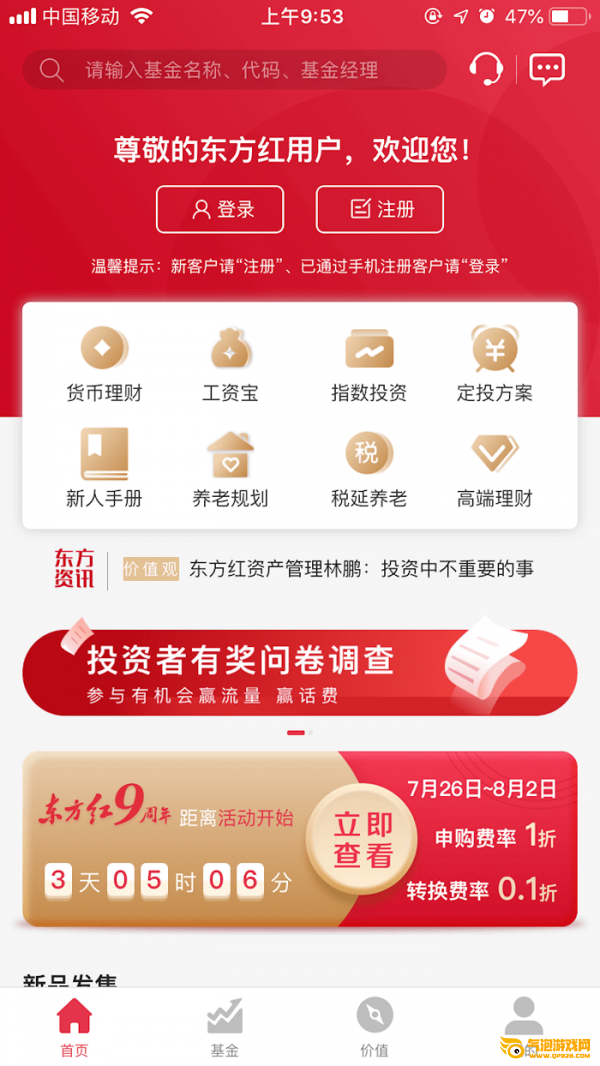
Task: Tap the 注册 register button
Action: pyautogui.click(x=380, y=209)
